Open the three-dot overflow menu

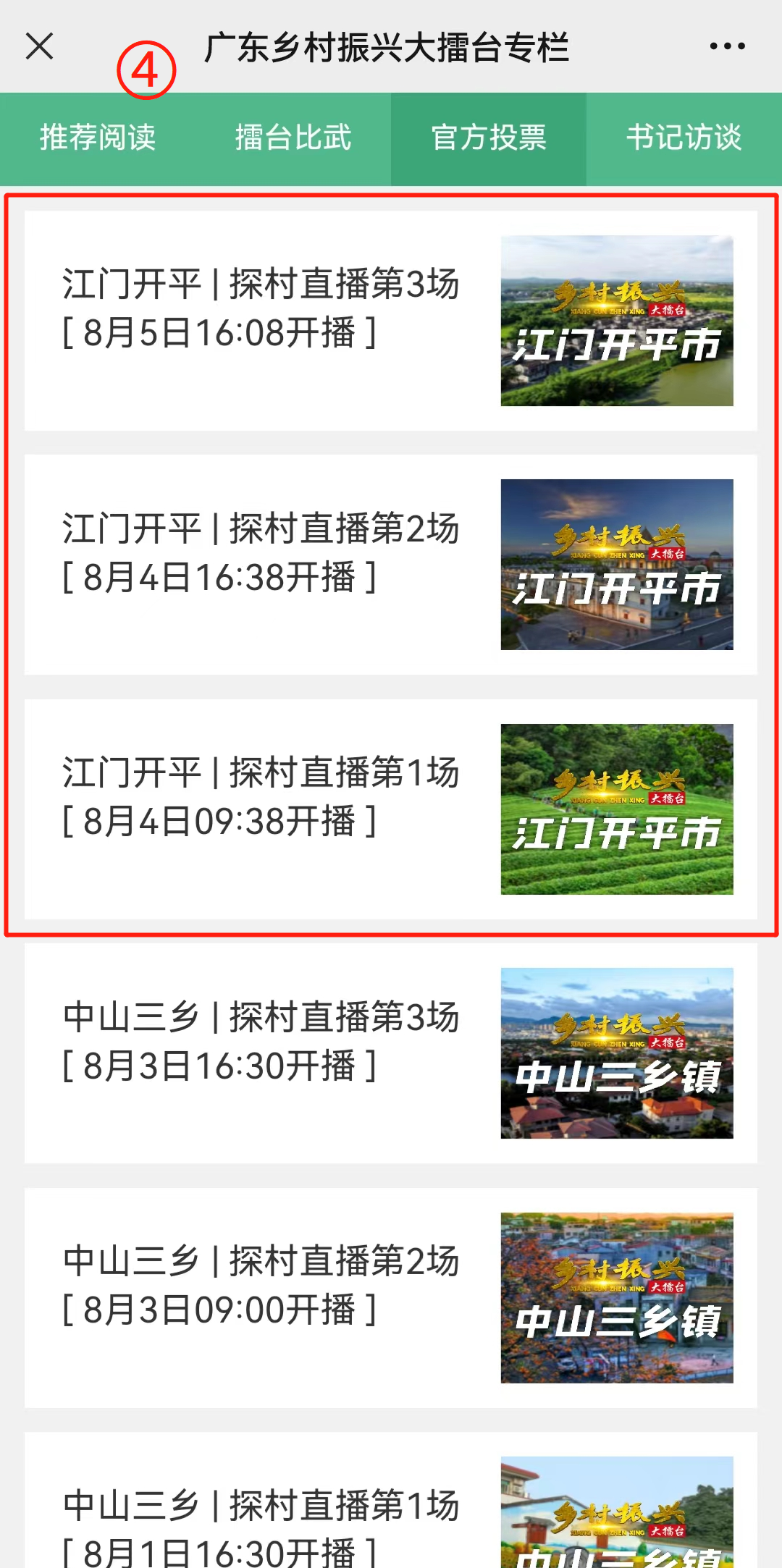point(727,46)
